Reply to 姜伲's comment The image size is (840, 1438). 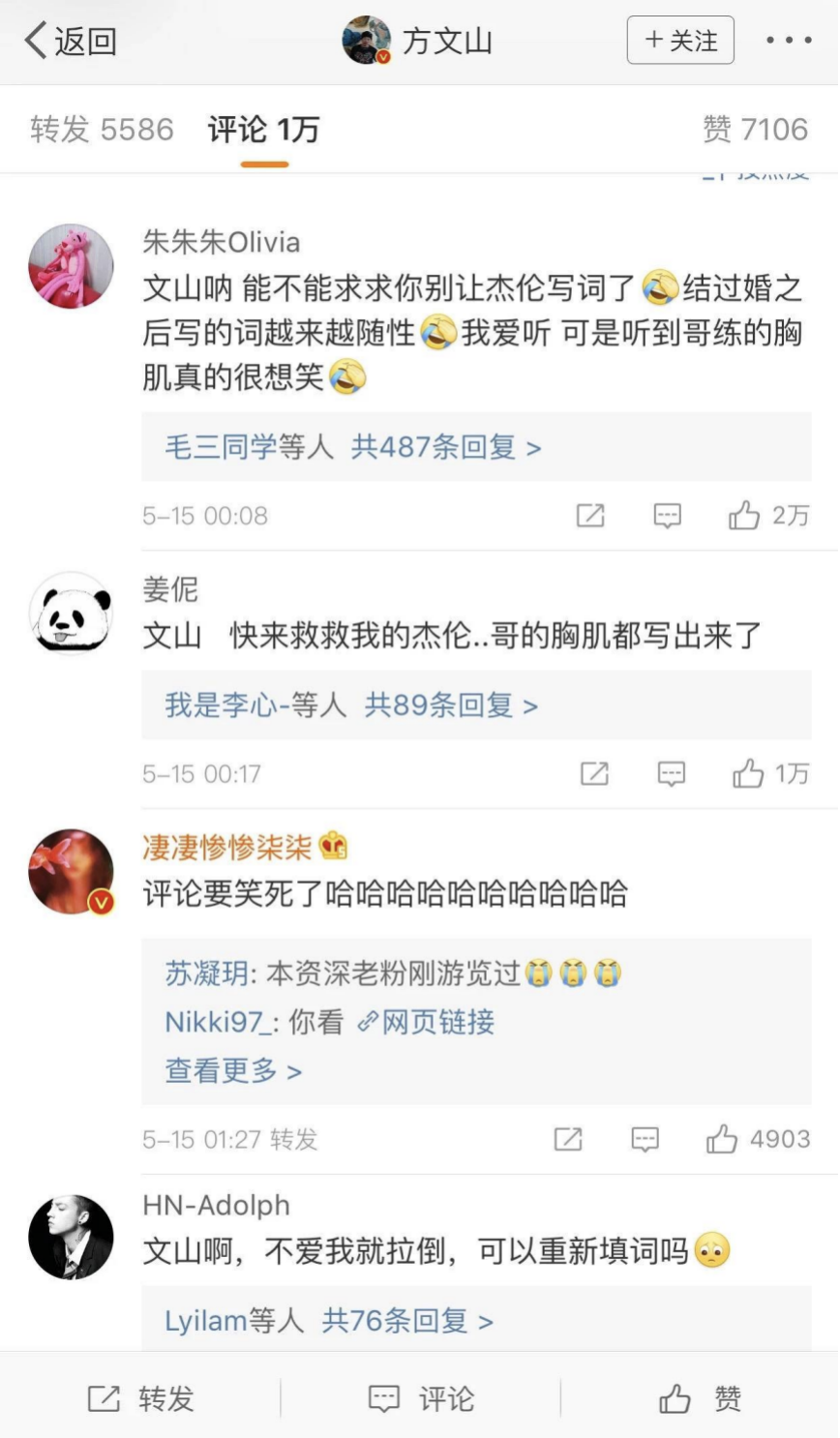point(672,773)
